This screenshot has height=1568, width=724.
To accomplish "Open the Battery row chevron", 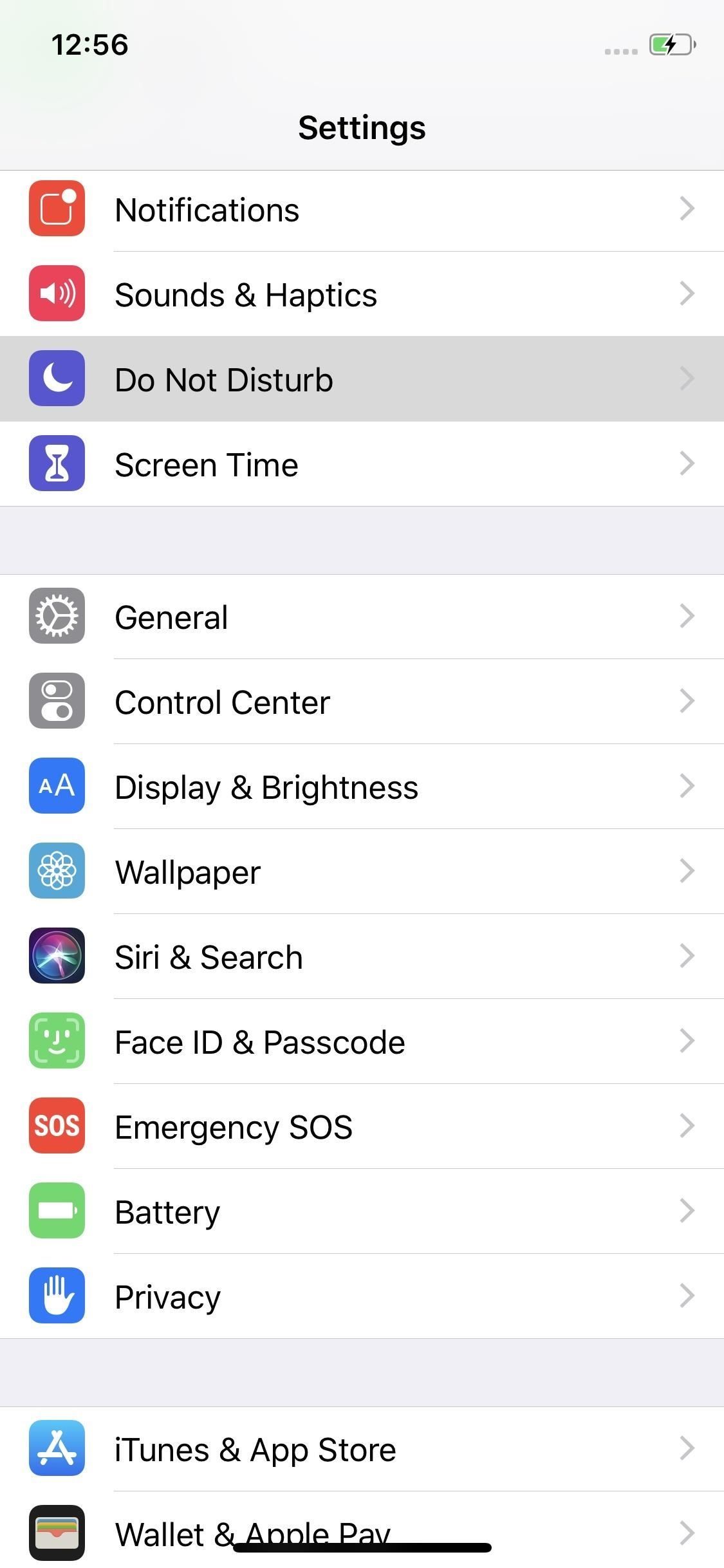I will 687,1211.
